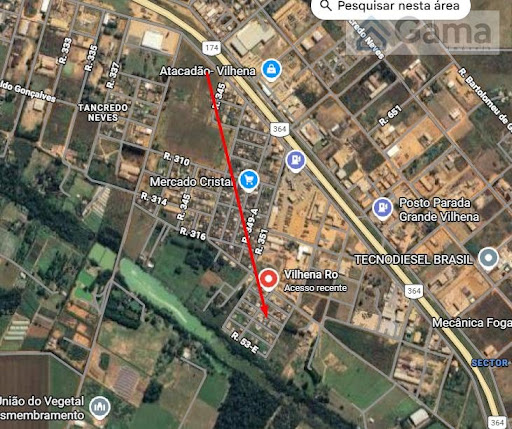Image resolution: width=512 pixels, height=429 pixels.
Task: Open the TECNODIESEL BRASIL place marker
Action: (488, 258)
